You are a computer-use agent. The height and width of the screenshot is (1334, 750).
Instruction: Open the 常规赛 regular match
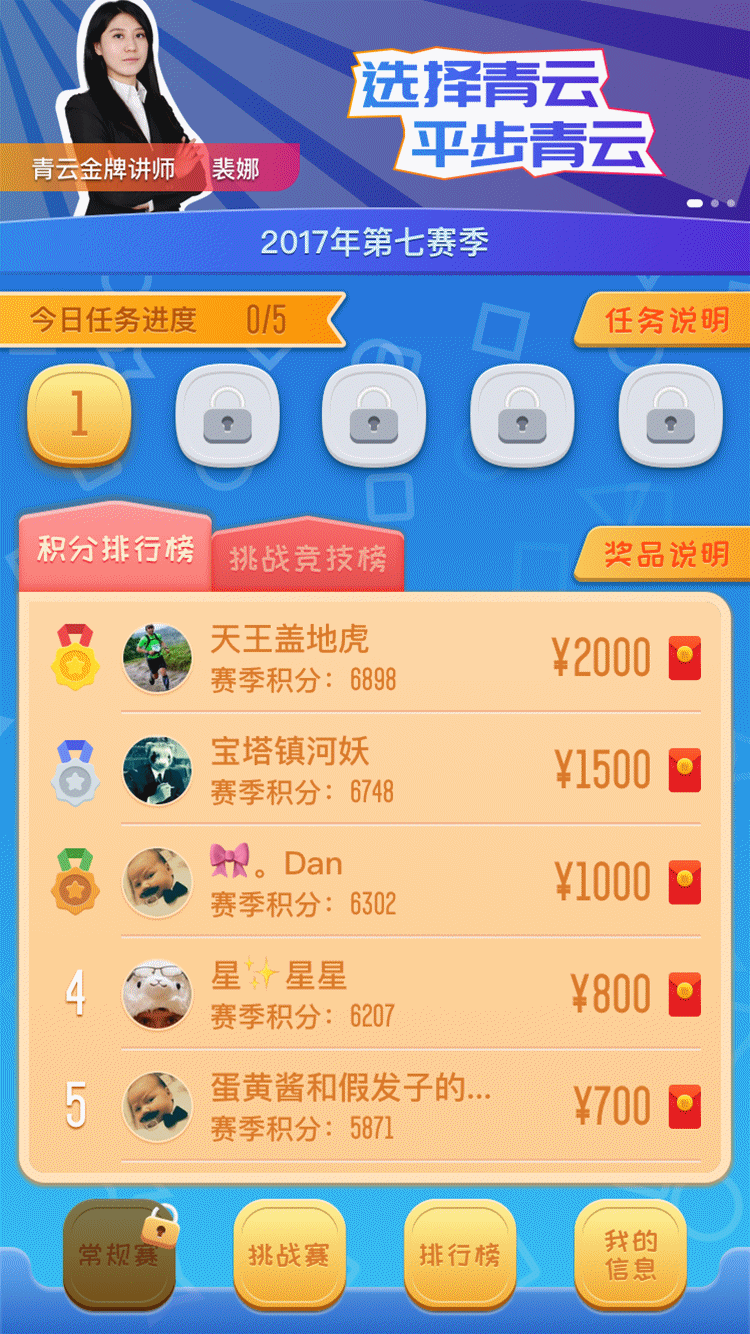[119, 1254]
